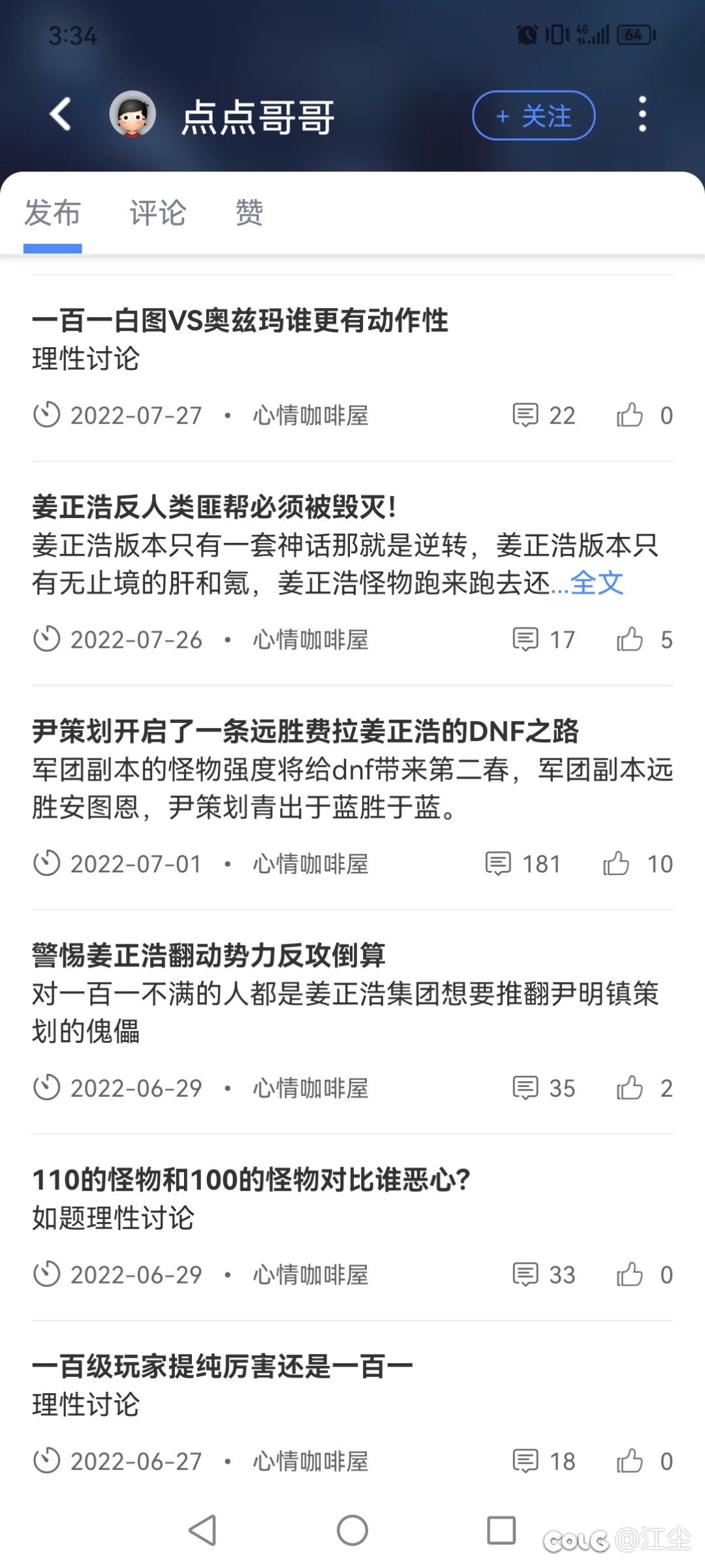The height and width of the screenshot is (1568, 705).
Task: Open 心情咖啡屋 board from the 2022-07-27 post
Action: click(311, 416)
